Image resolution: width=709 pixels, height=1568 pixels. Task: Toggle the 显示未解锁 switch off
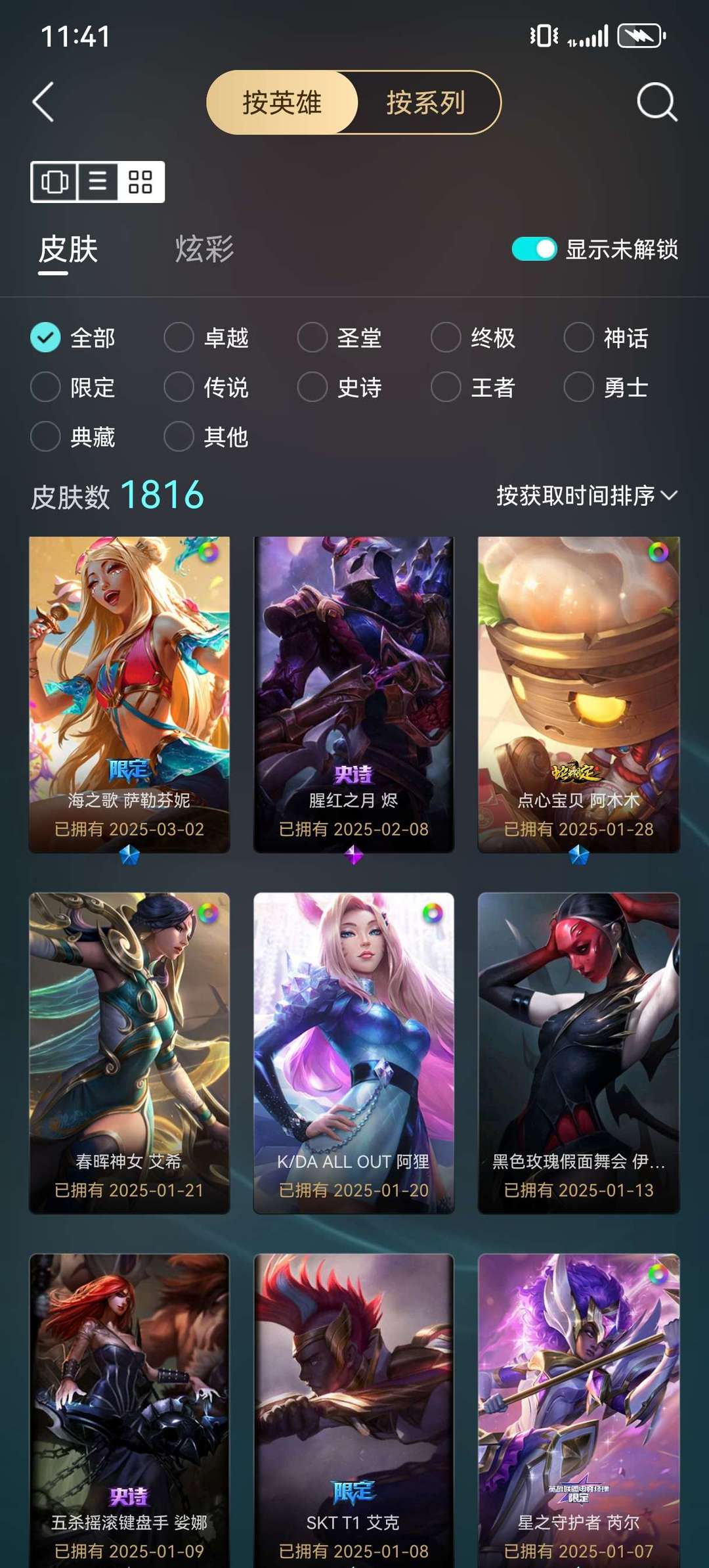(x=534, y=249)
